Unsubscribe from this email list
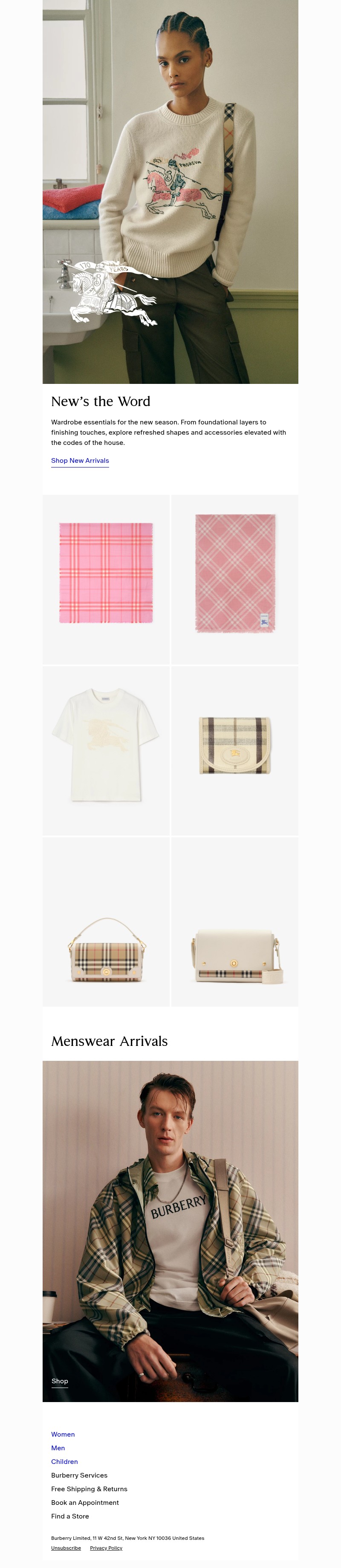 click(x=66, y=1548)
